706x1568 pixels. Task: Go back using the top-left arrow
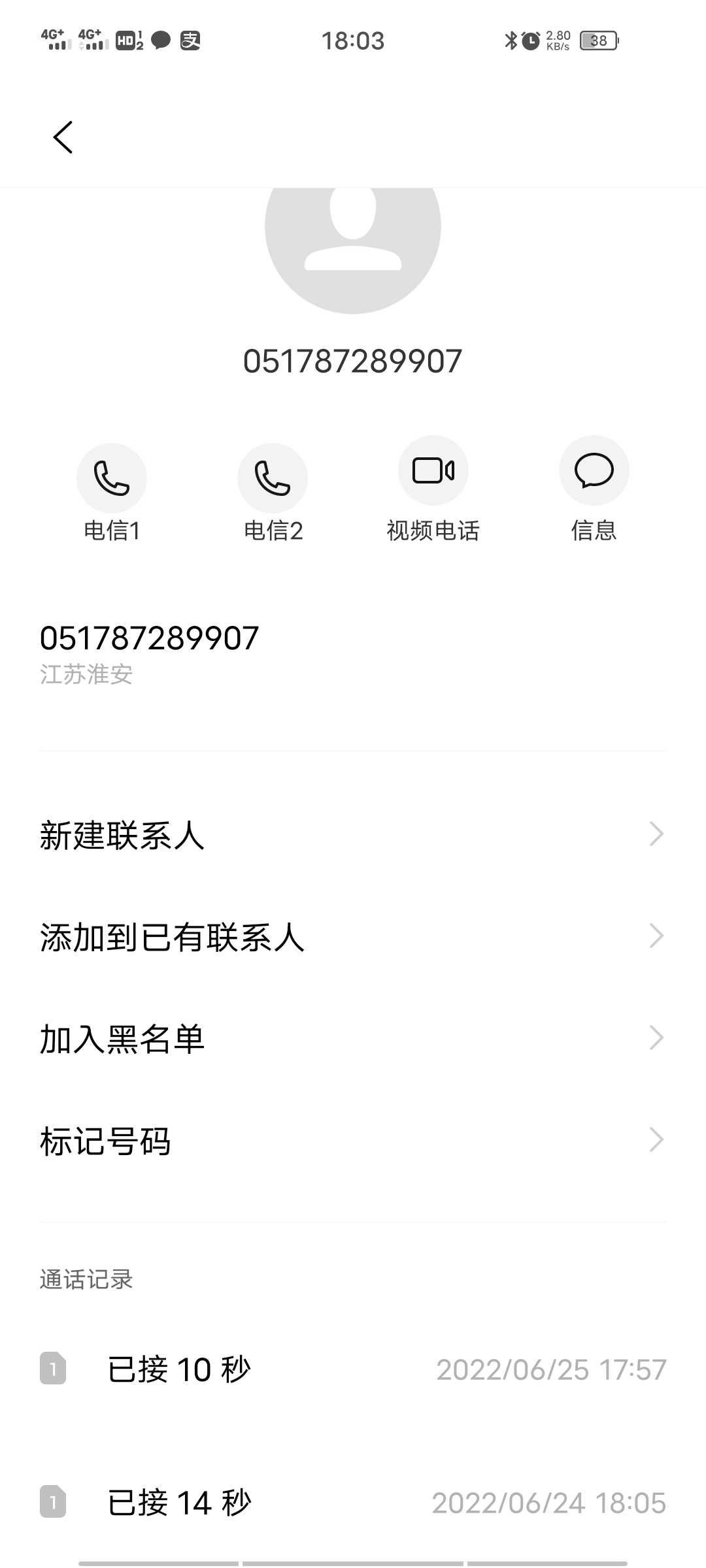63,137
